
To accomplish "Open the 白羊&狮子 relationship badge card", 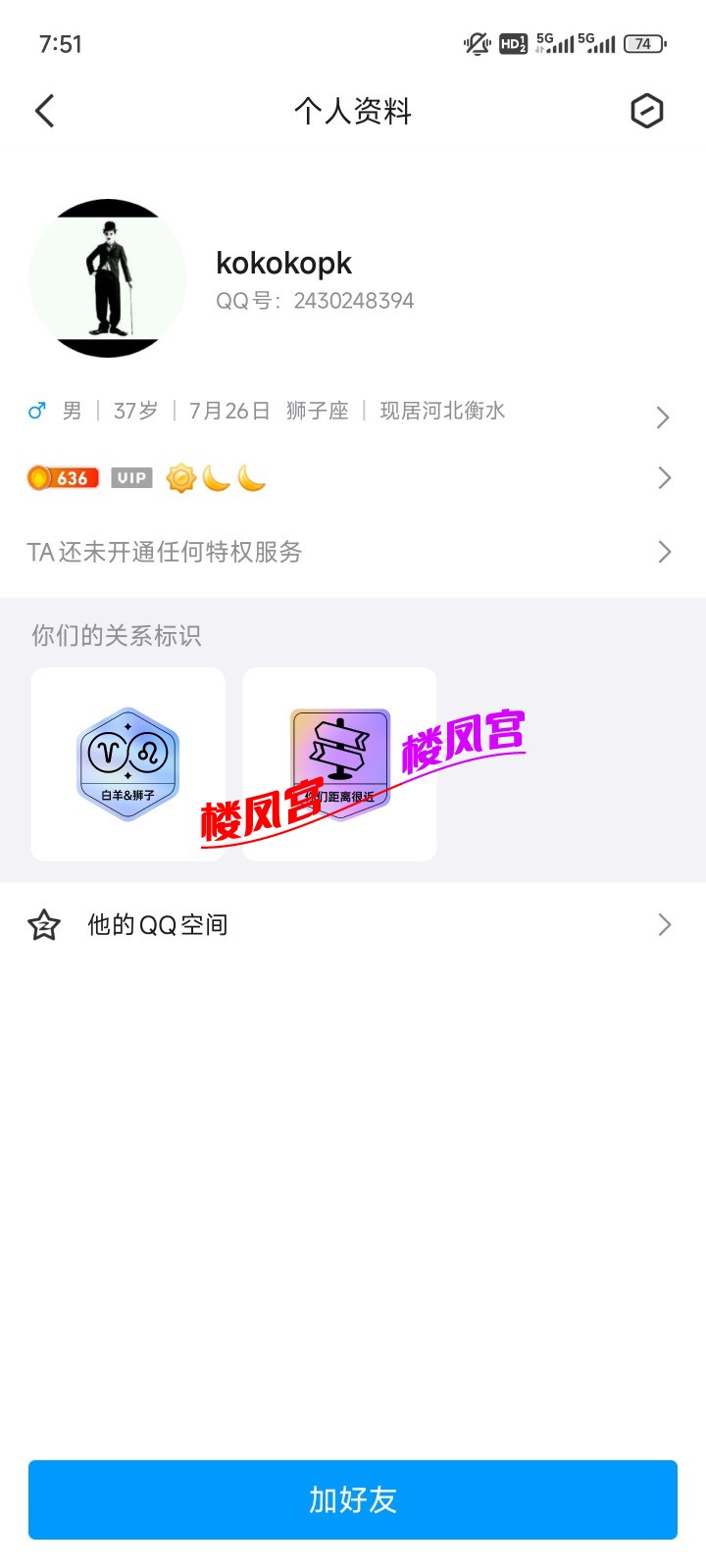I will coord(128,764).
